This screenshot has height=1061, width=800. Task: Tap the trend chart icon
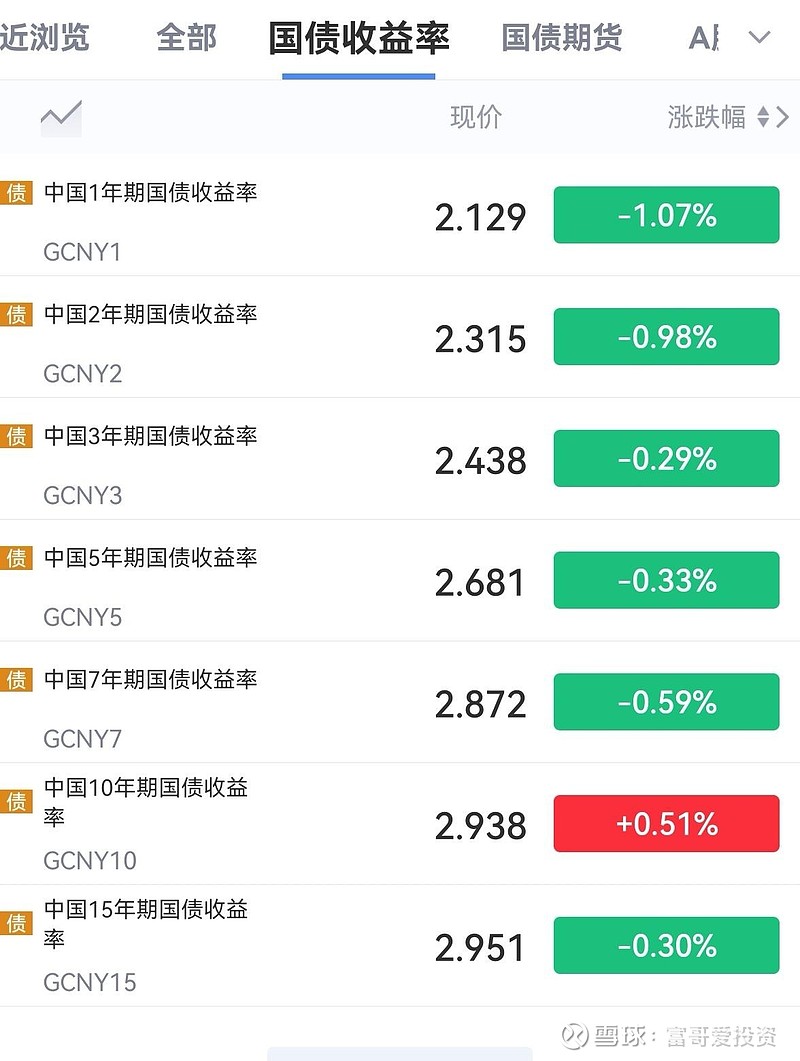(x=61, y=117)
